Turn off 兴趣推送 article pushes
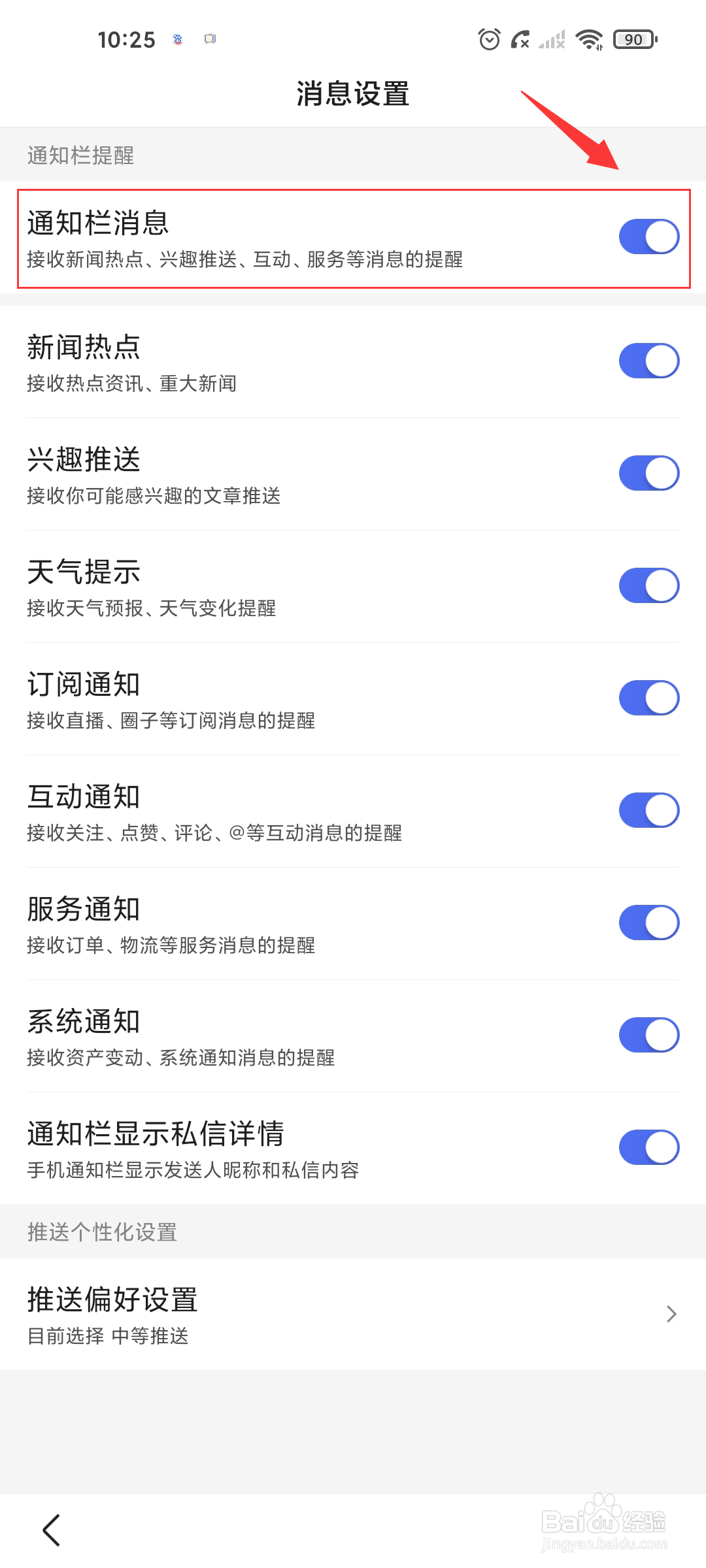706x1568 pixels. (648, 472)
